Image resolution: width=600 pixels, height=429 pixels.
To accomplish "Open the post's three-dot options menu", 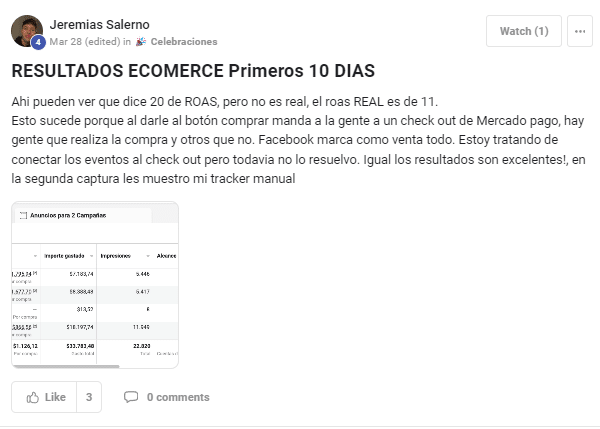I will coord(580,31).
